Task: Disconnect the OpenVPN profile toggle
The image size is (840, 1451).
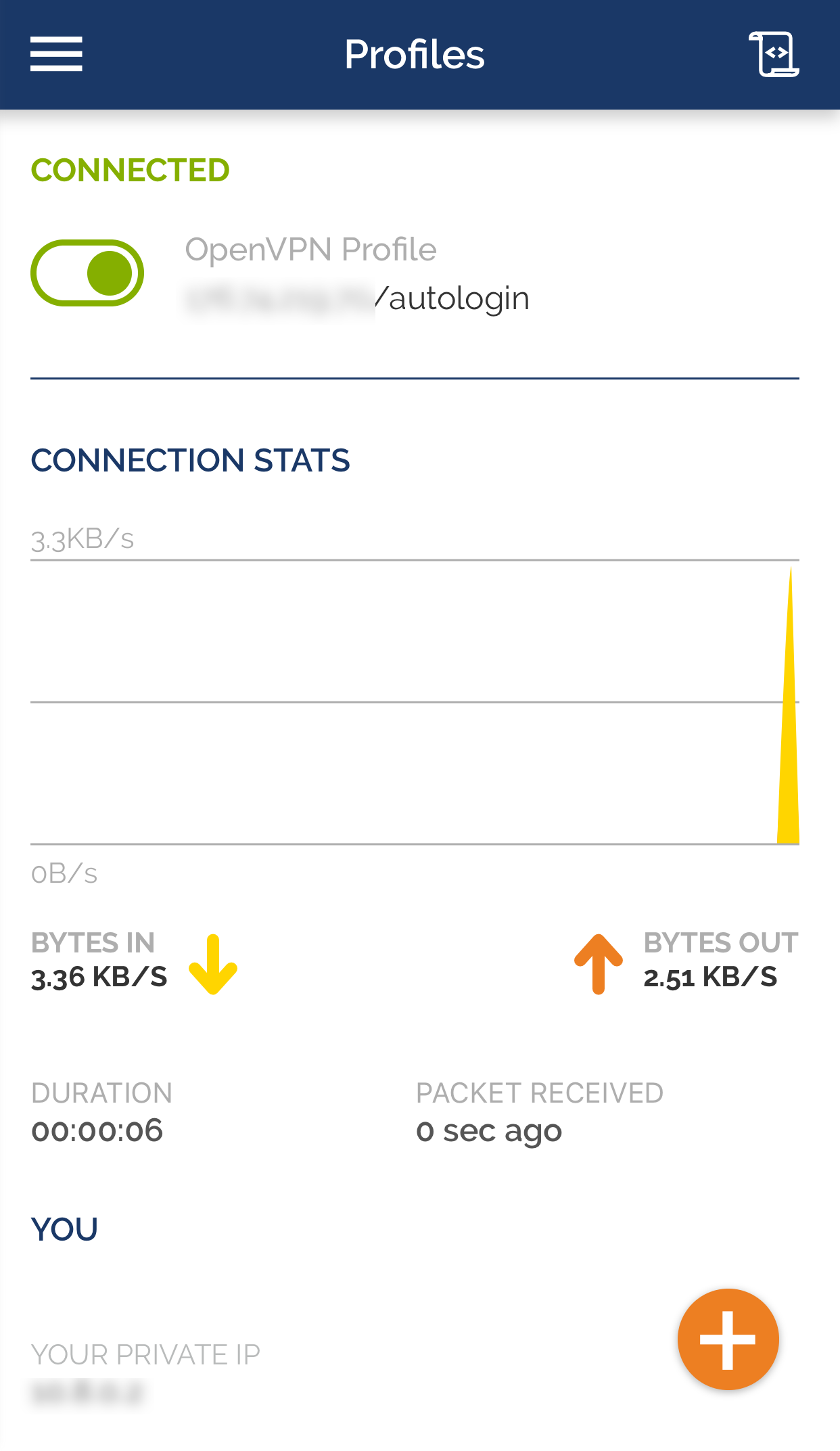Action: pos(87,273)
